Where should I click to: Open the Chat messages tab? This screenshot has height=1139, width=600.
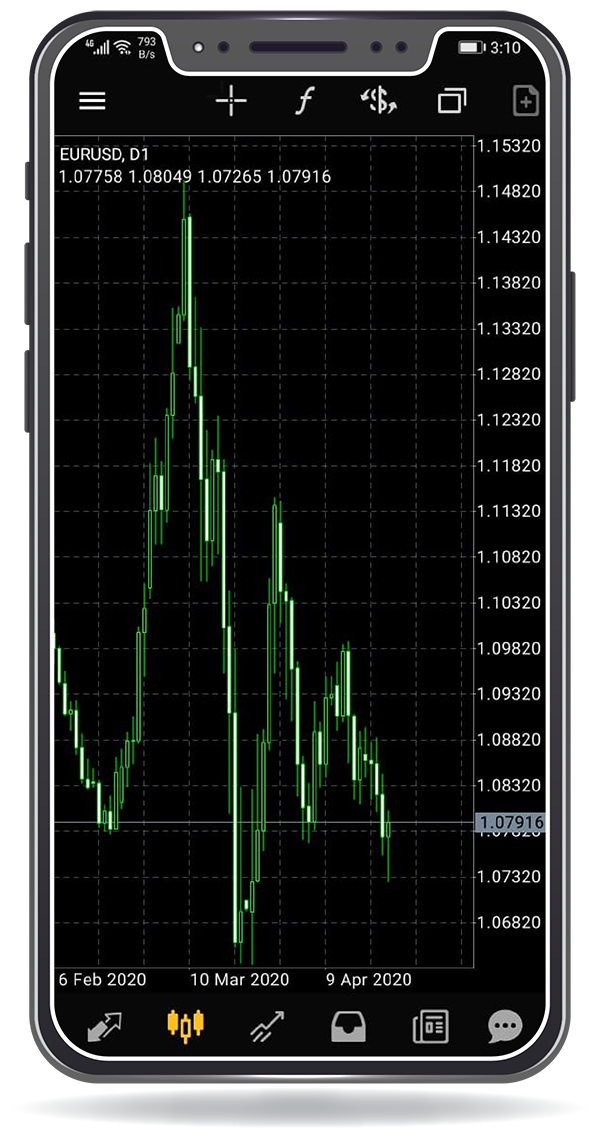pos(505,1025)
